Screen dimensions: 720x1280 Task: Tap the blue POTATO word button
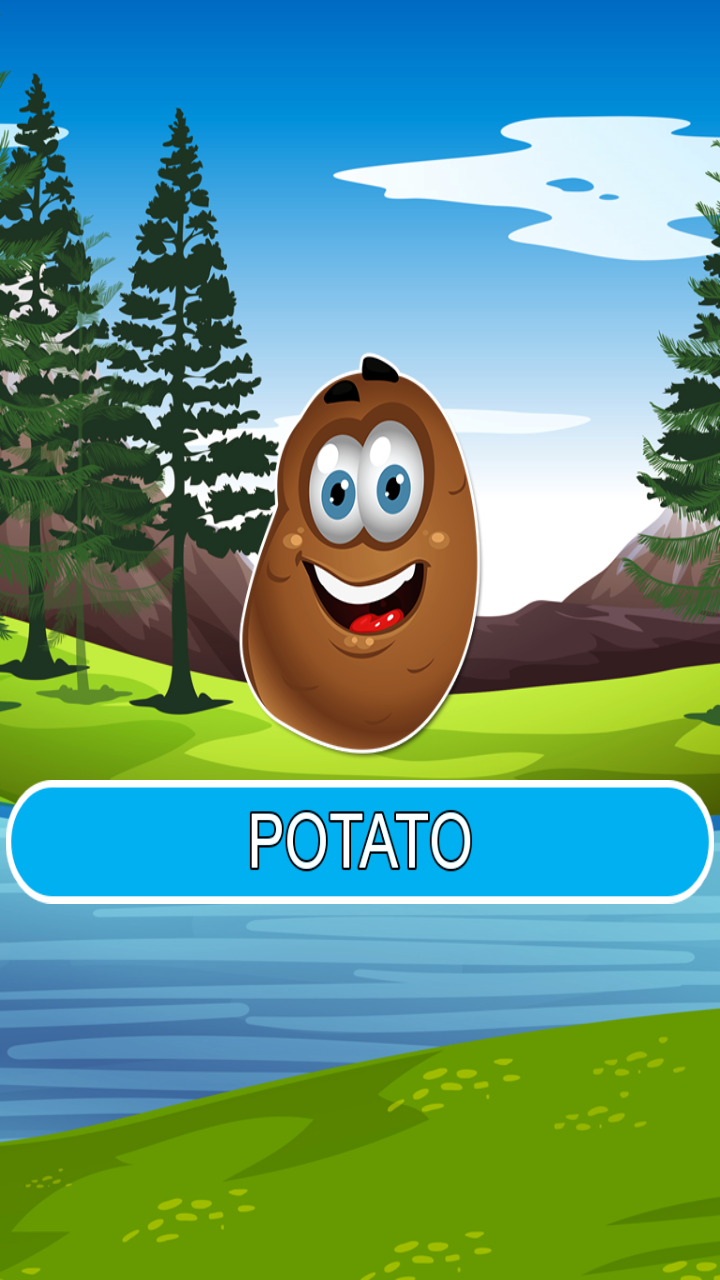[x=360, y=841]
